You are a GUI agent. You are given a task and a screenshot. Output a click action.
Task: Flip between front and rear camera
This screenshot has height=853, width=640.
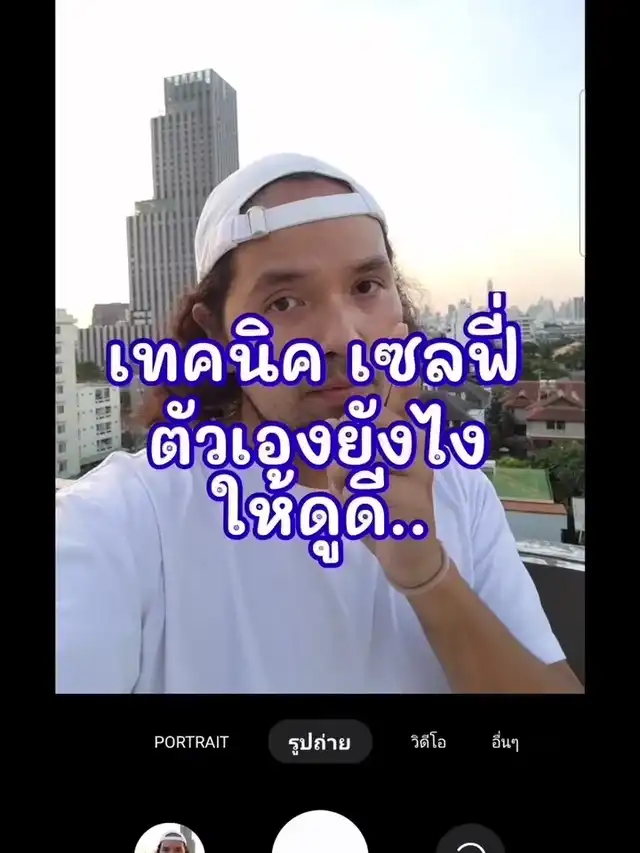[470, 842]
